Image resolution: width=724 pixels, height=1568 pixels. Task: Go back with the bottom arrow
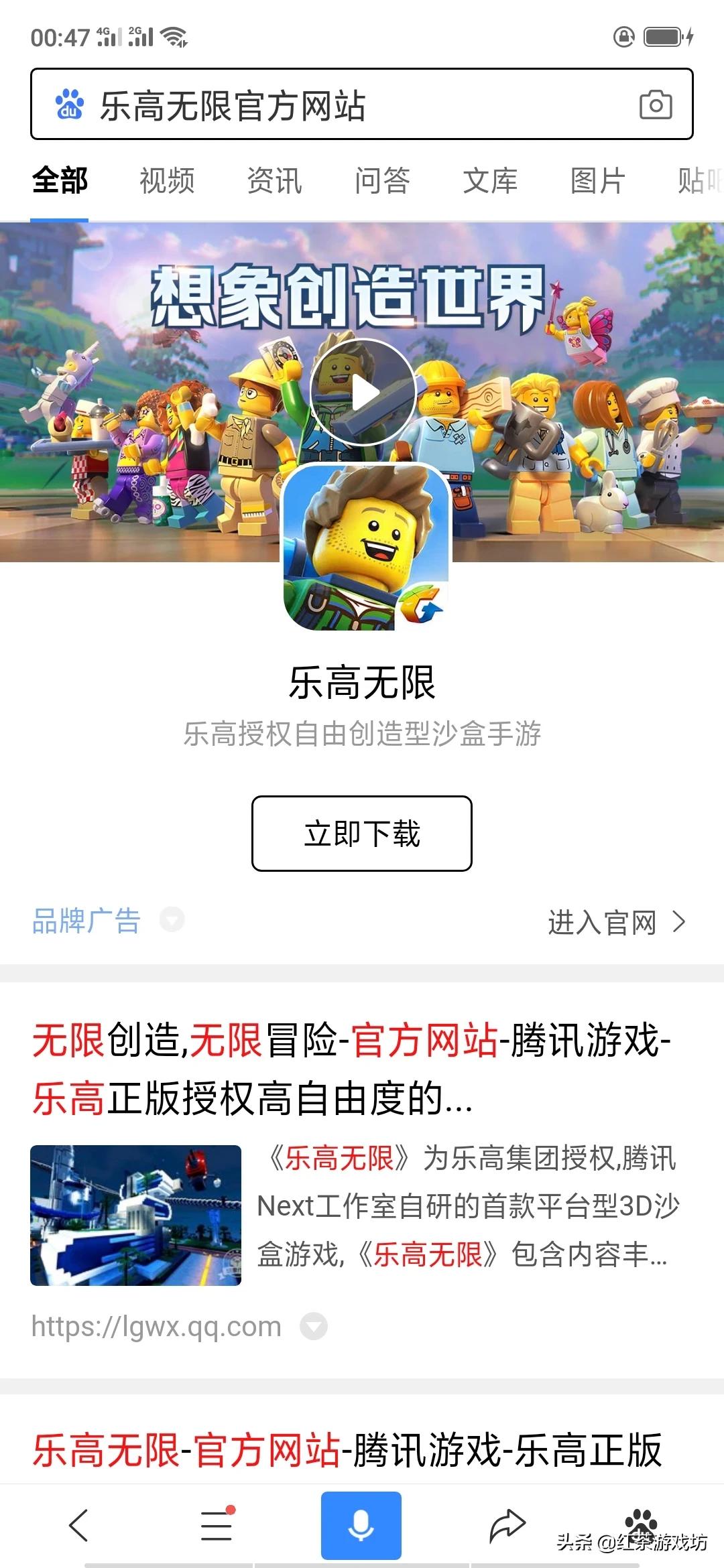(x=79, y=1525)
